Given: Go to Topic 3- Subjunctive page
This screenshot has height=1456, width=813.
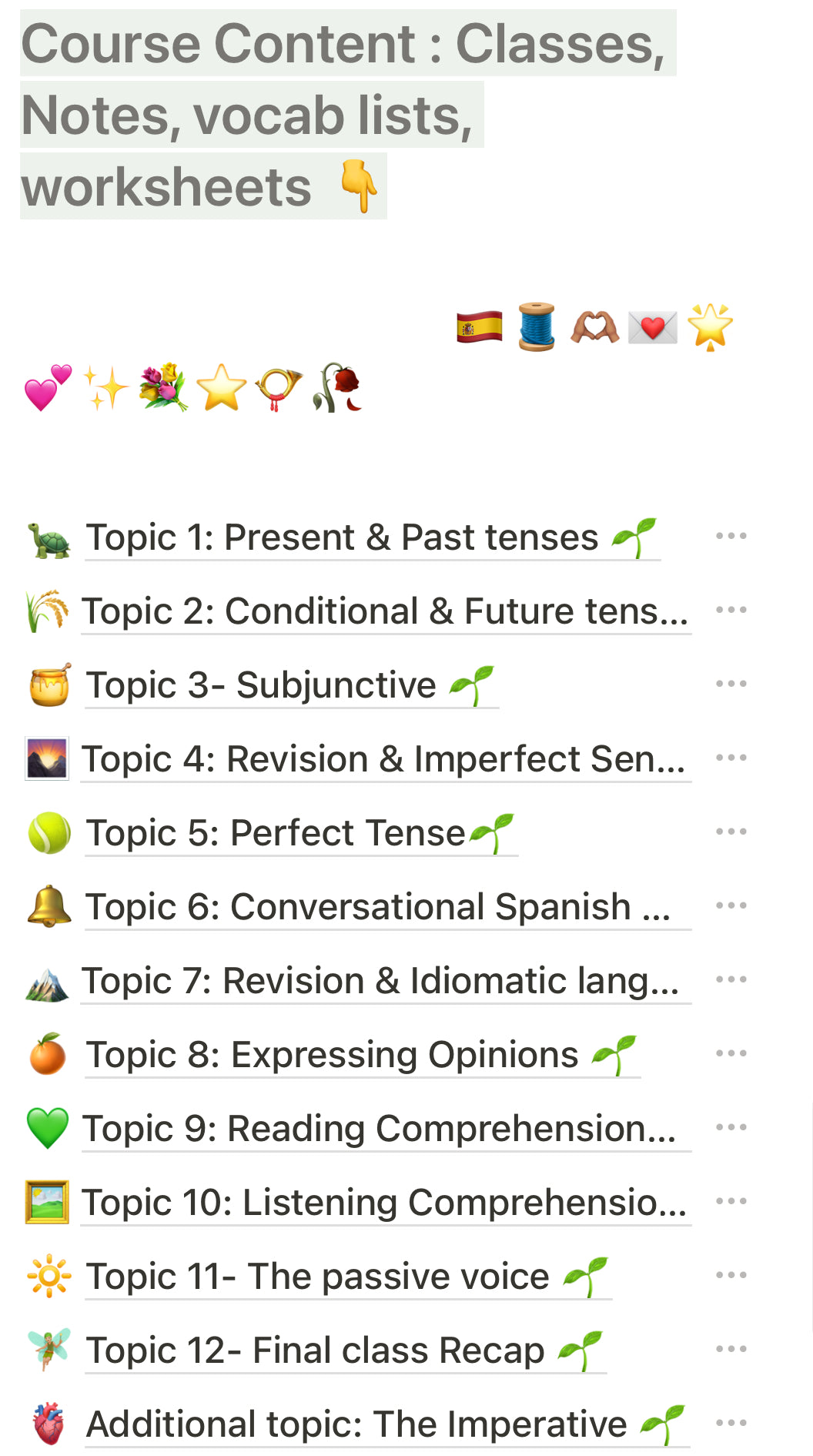Looking at the screenshot, I should pyautogui.click(x=261, y=685).
